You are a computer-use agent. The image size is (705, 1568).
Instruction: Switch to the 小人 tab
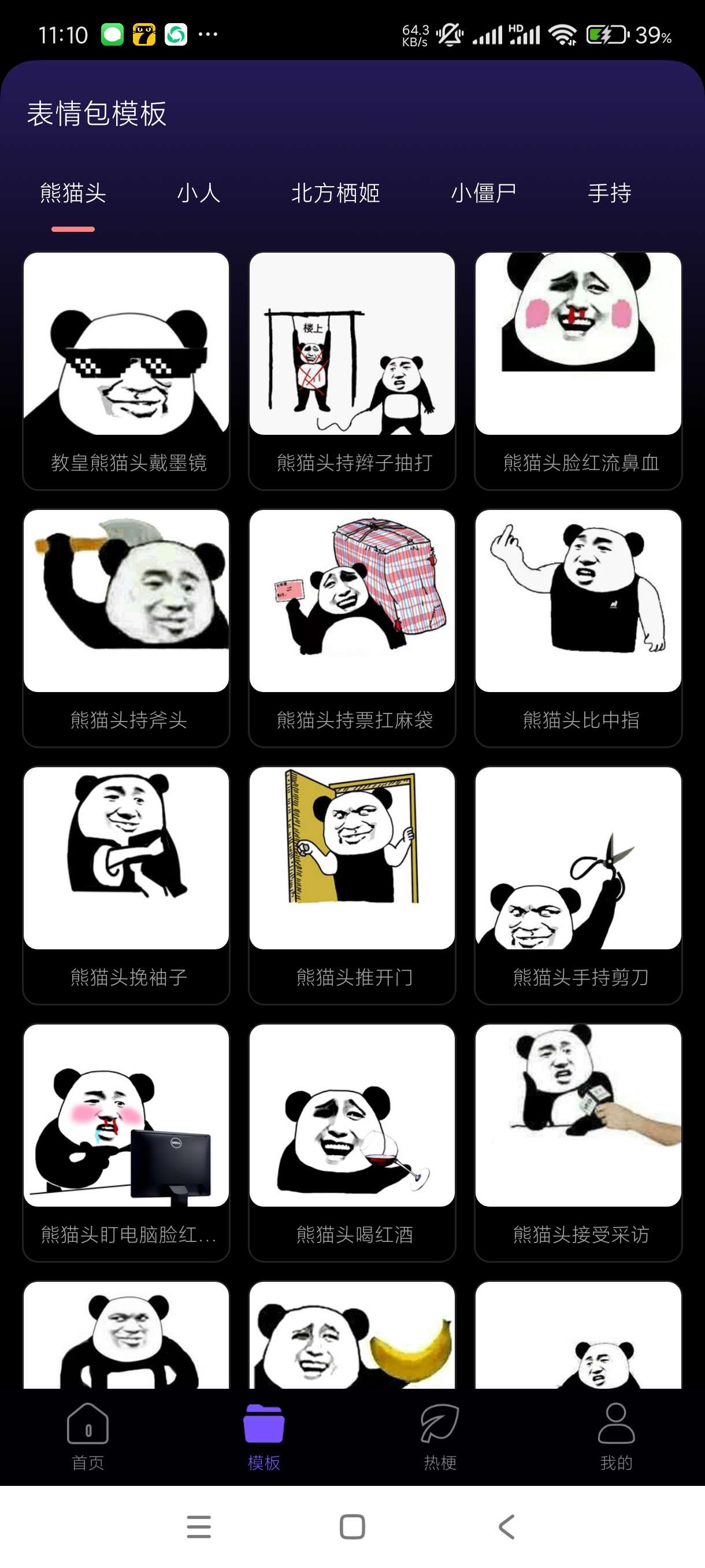[x=198, y=193]
